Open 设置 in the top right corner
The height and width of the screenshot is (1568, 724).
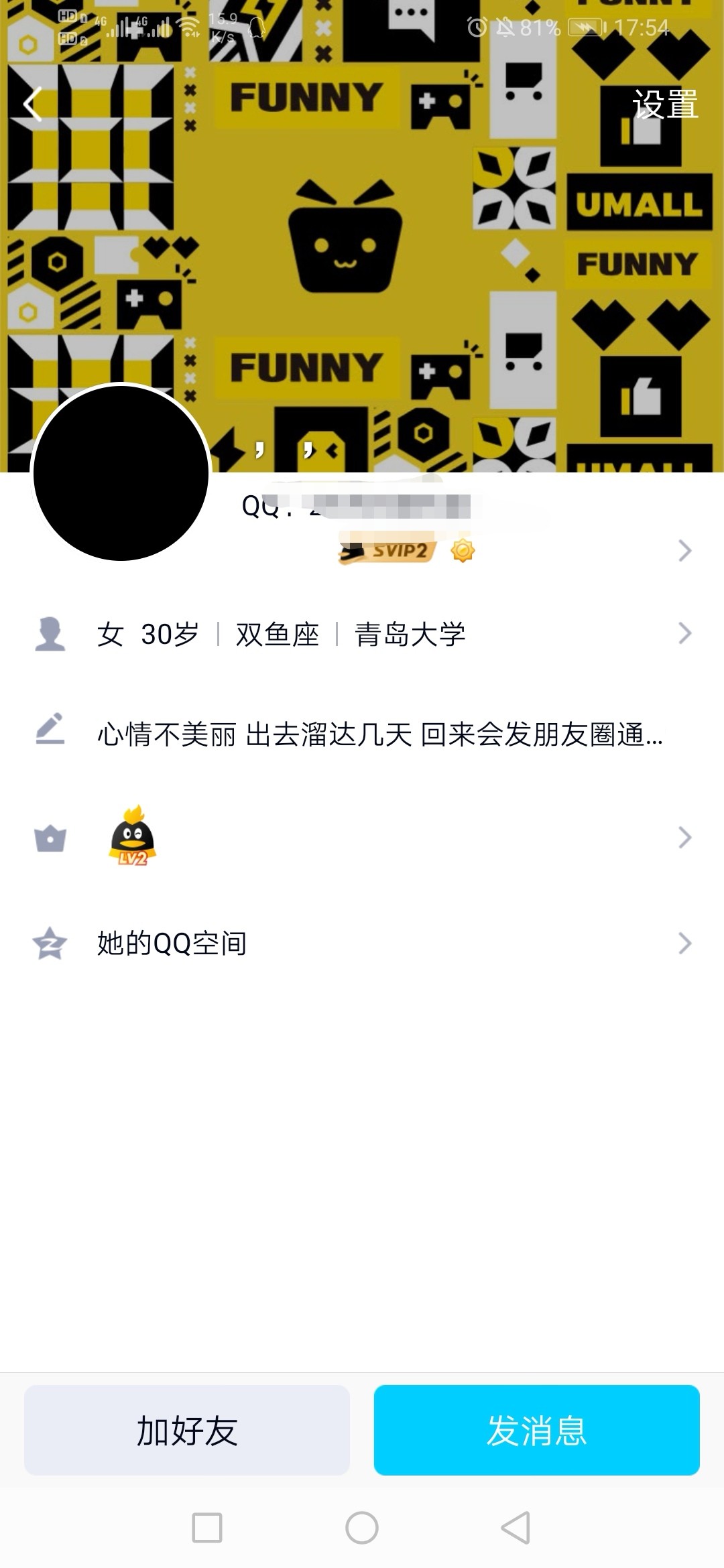click(x=666, y=104)
